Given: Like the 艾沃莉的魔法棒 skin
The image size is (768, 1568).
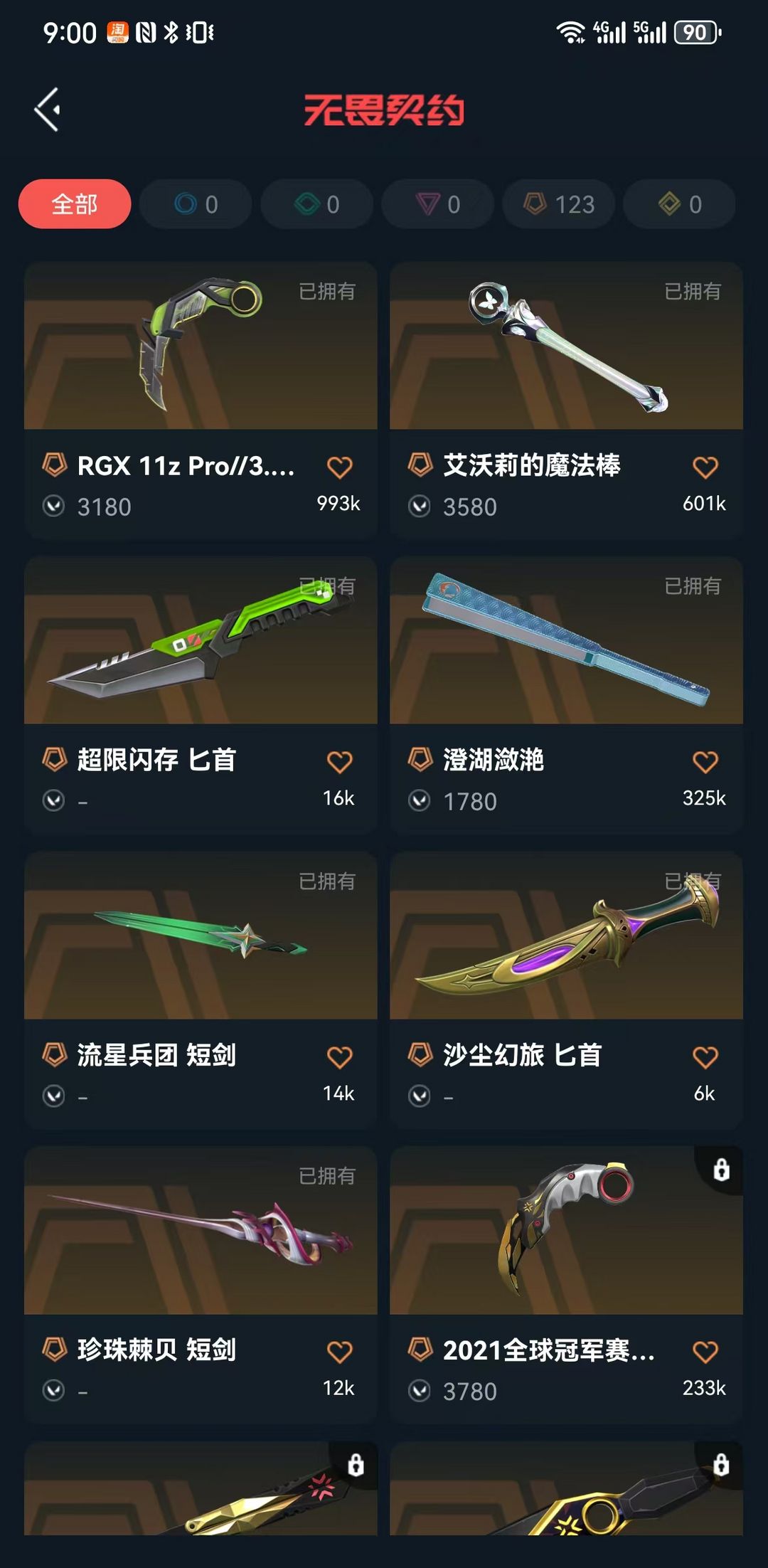Looking at the screenshot, I should pyautogui.click(x=705, y=467).
